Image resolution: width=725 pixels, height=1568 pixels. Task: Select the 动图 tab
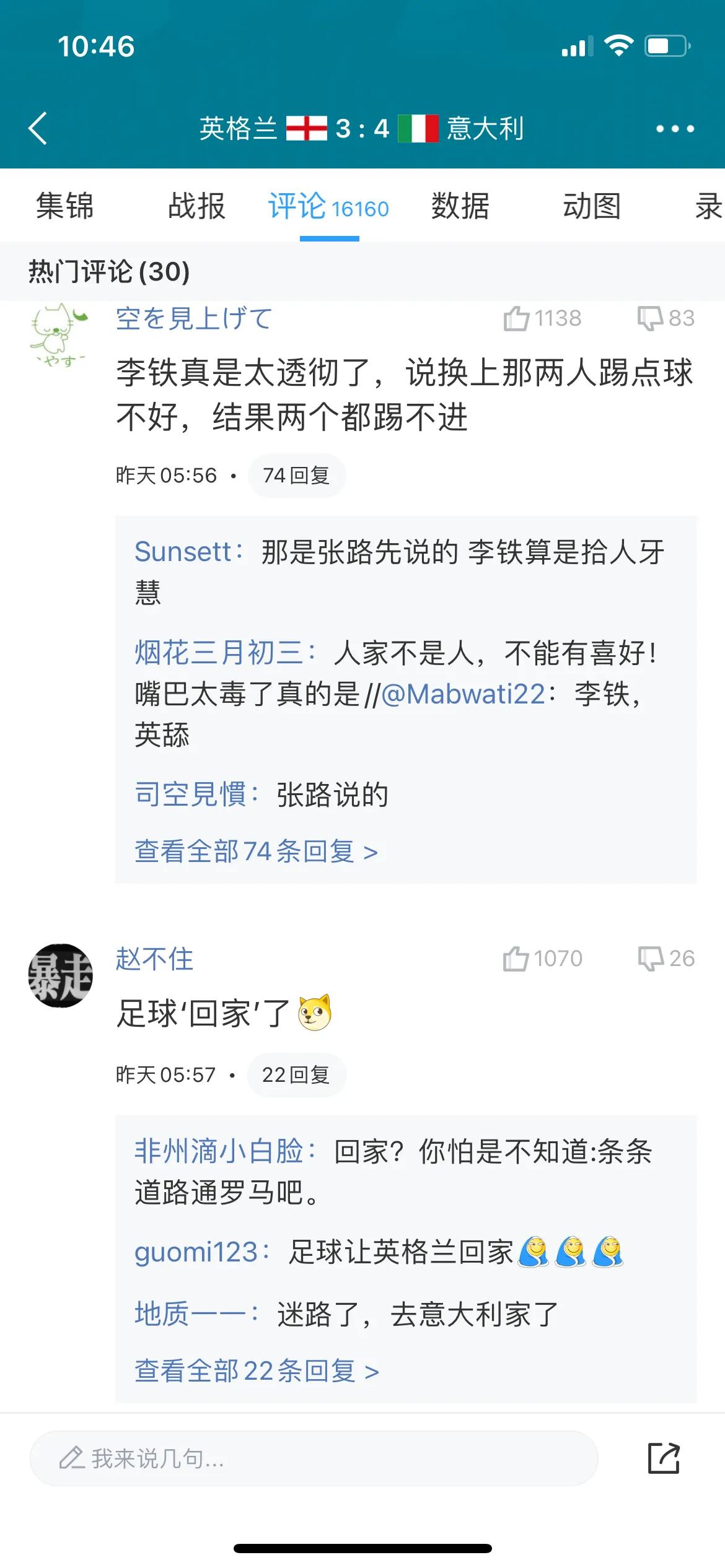click(593, 207)
